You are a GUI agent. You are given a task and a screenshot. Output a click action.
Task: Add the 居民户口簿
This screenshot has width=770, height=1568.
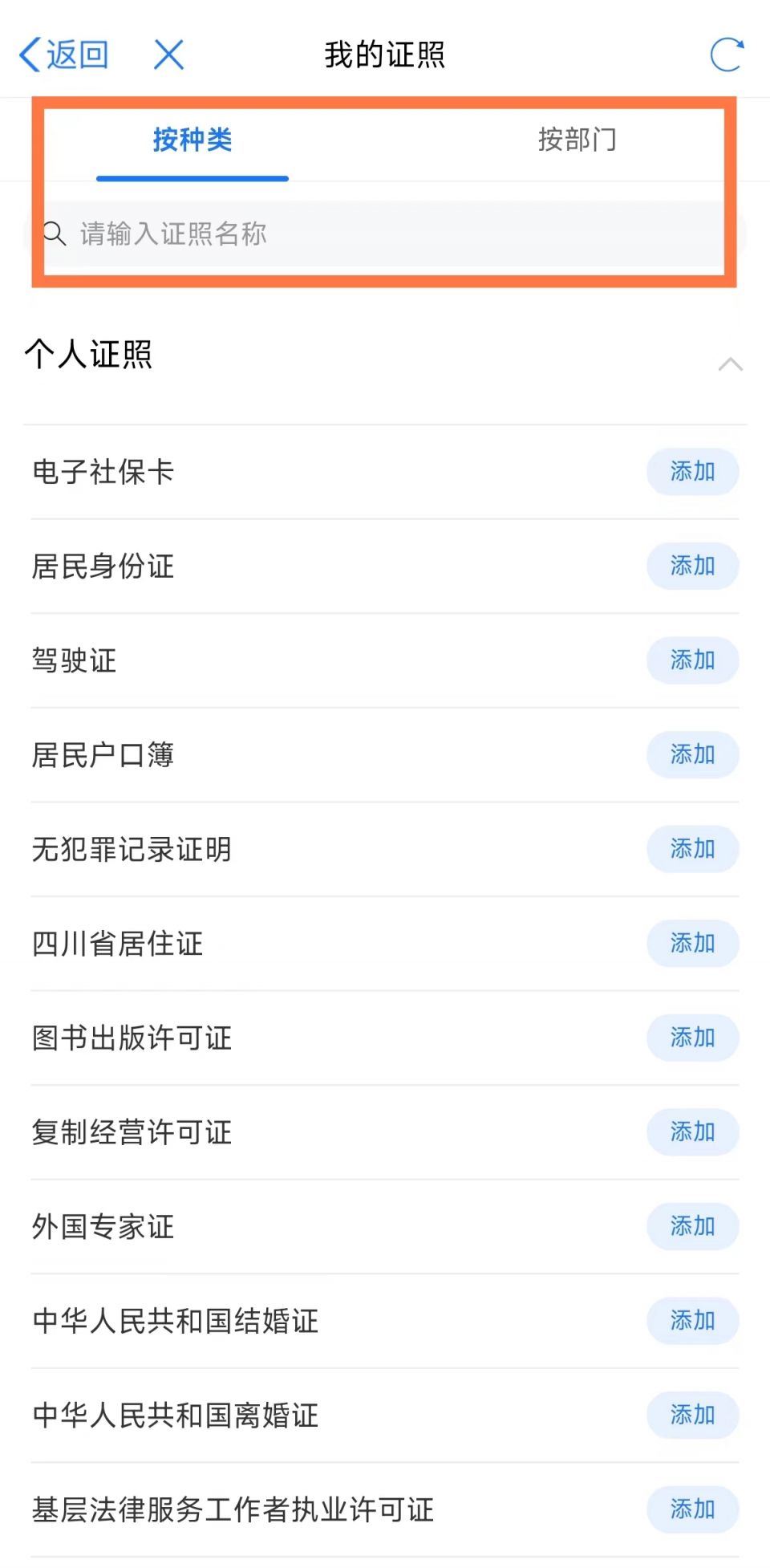point(693,754)
